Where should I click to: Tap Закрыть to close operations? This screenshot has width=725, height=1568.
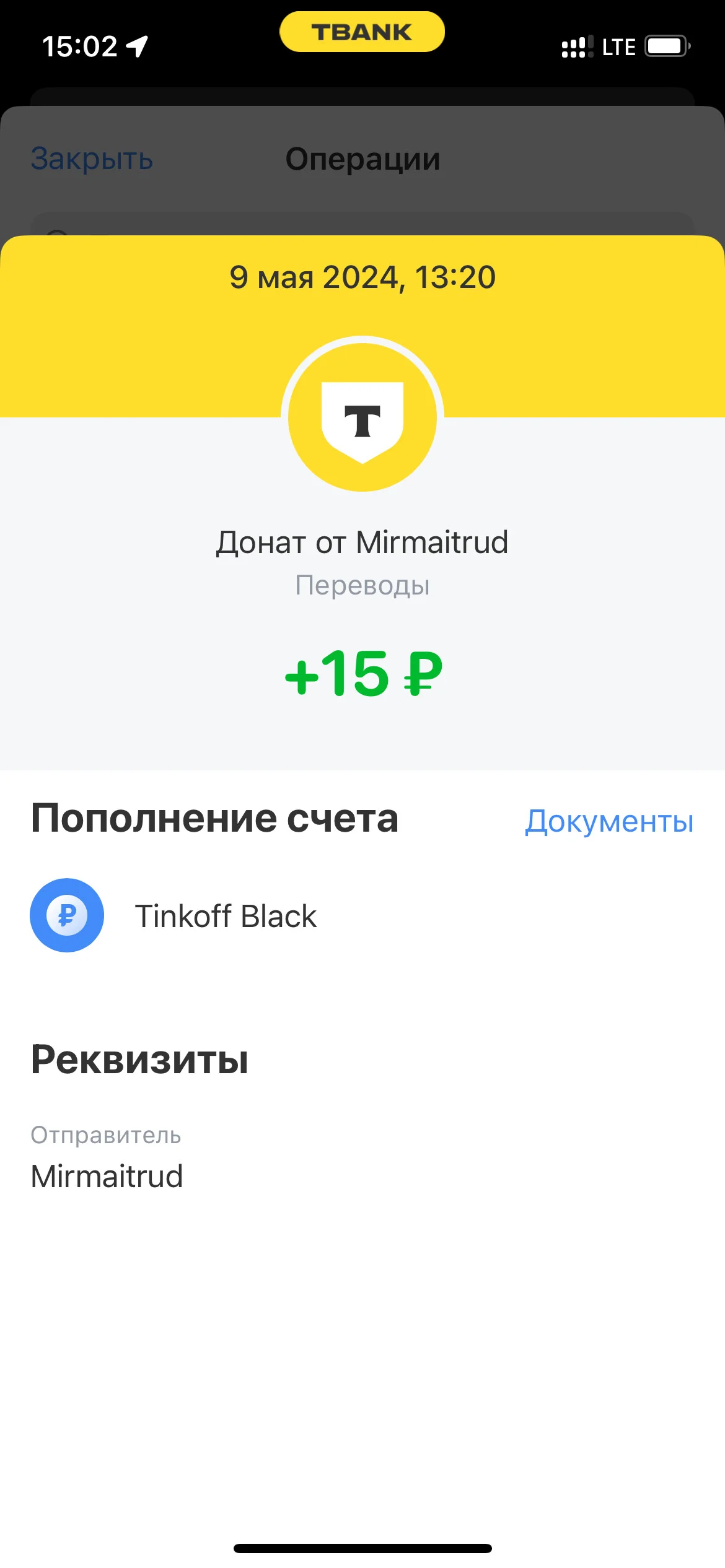point(92,159)
